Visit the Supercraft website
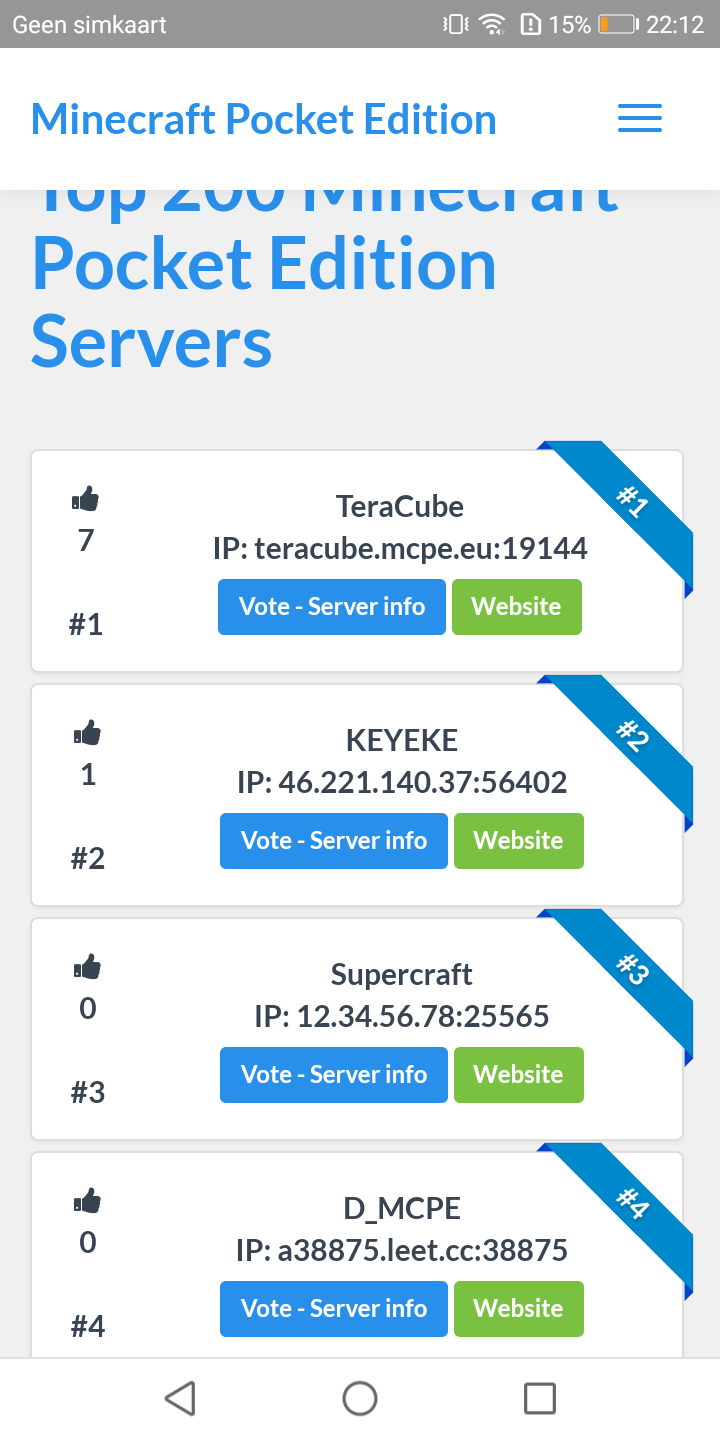This screenshot has height=1440, width=720. (518, 1074)
